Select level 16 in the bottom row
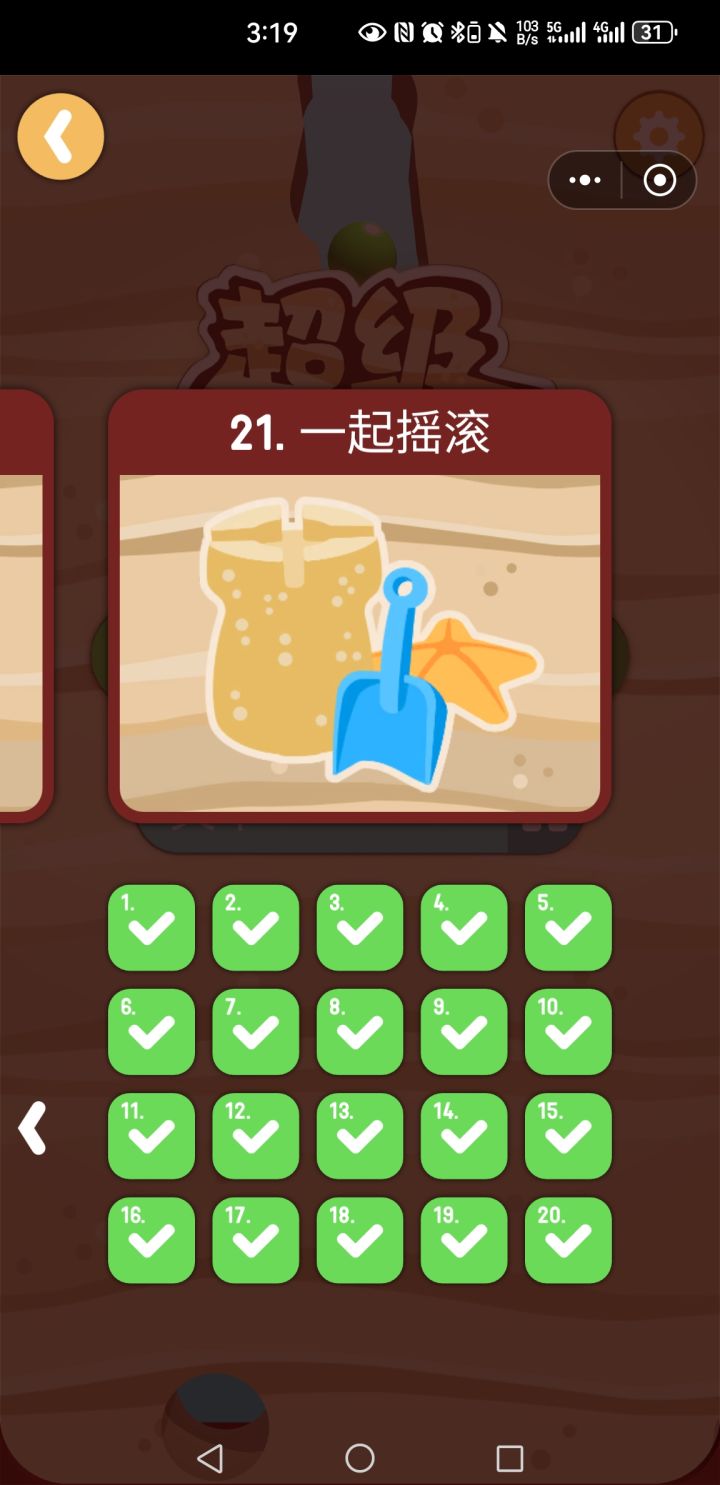720x1485 pixels. tap(151, 1240)
